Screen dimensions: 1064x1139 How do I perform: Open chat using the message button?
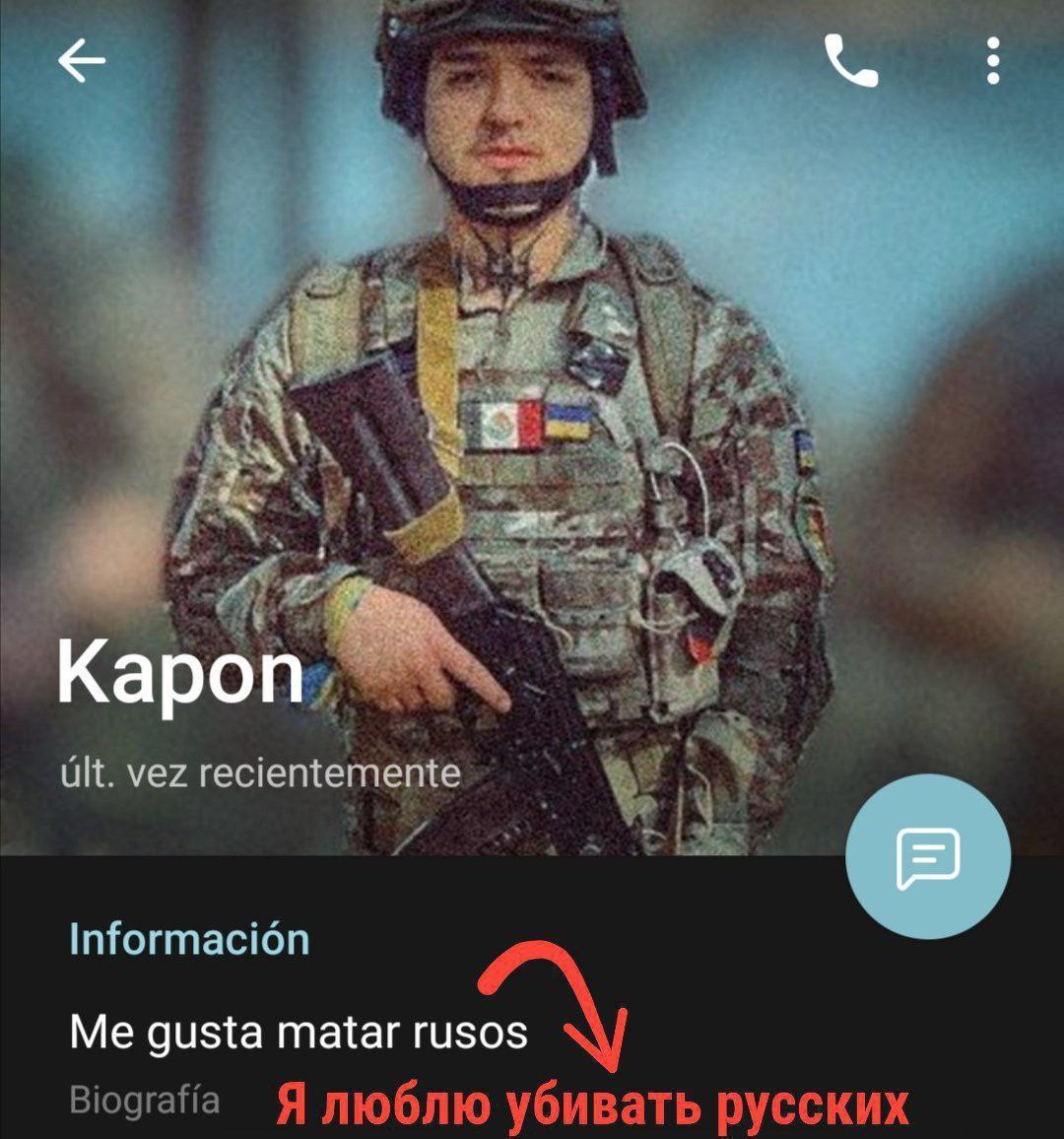coord(927,855)
